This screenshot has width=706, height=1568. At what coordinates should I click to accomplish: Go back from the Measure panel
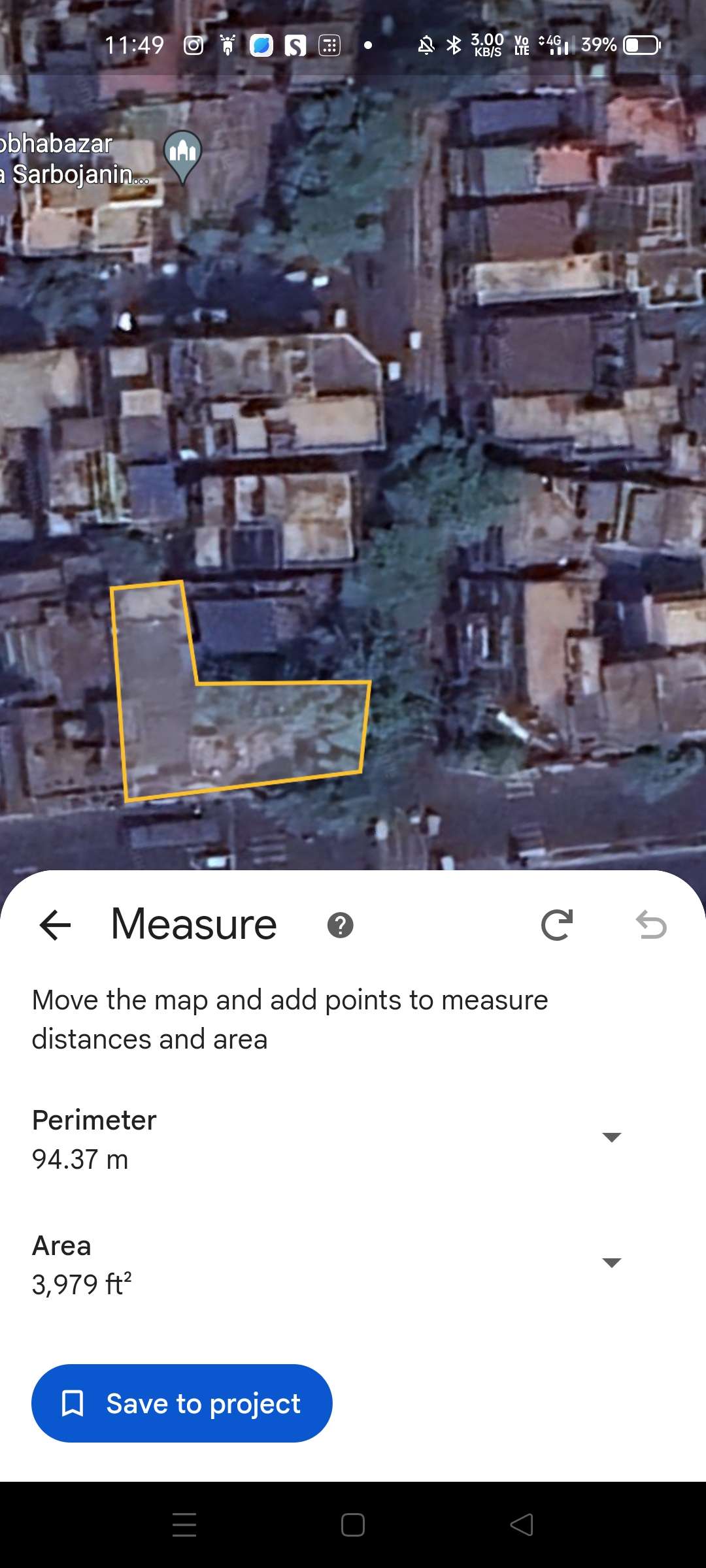click(55, 925)
